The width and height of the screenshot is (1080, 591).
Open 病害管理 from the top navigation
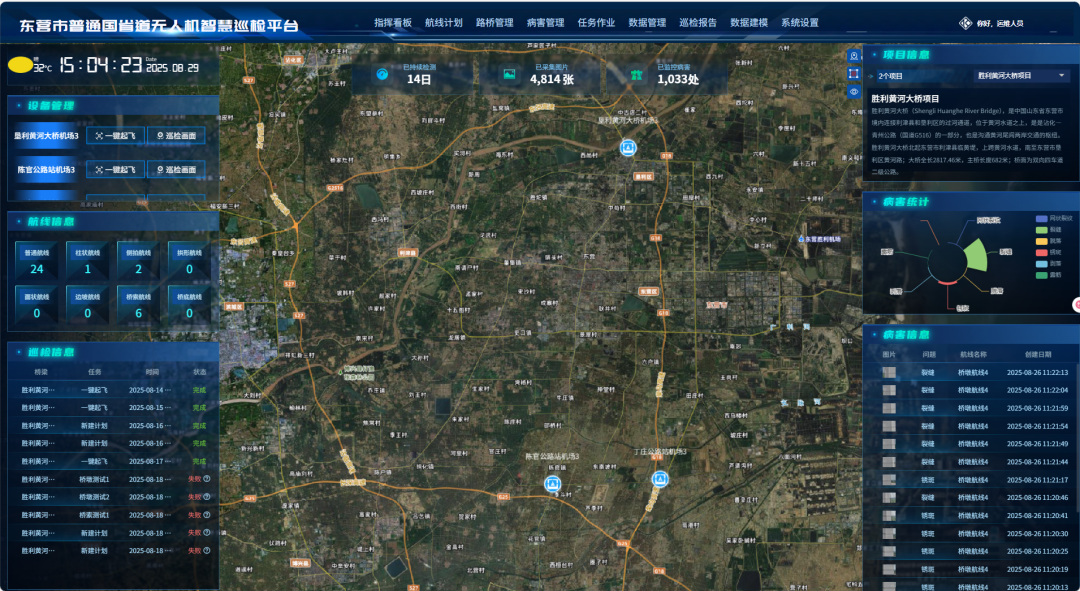click(x=545, y=22)
